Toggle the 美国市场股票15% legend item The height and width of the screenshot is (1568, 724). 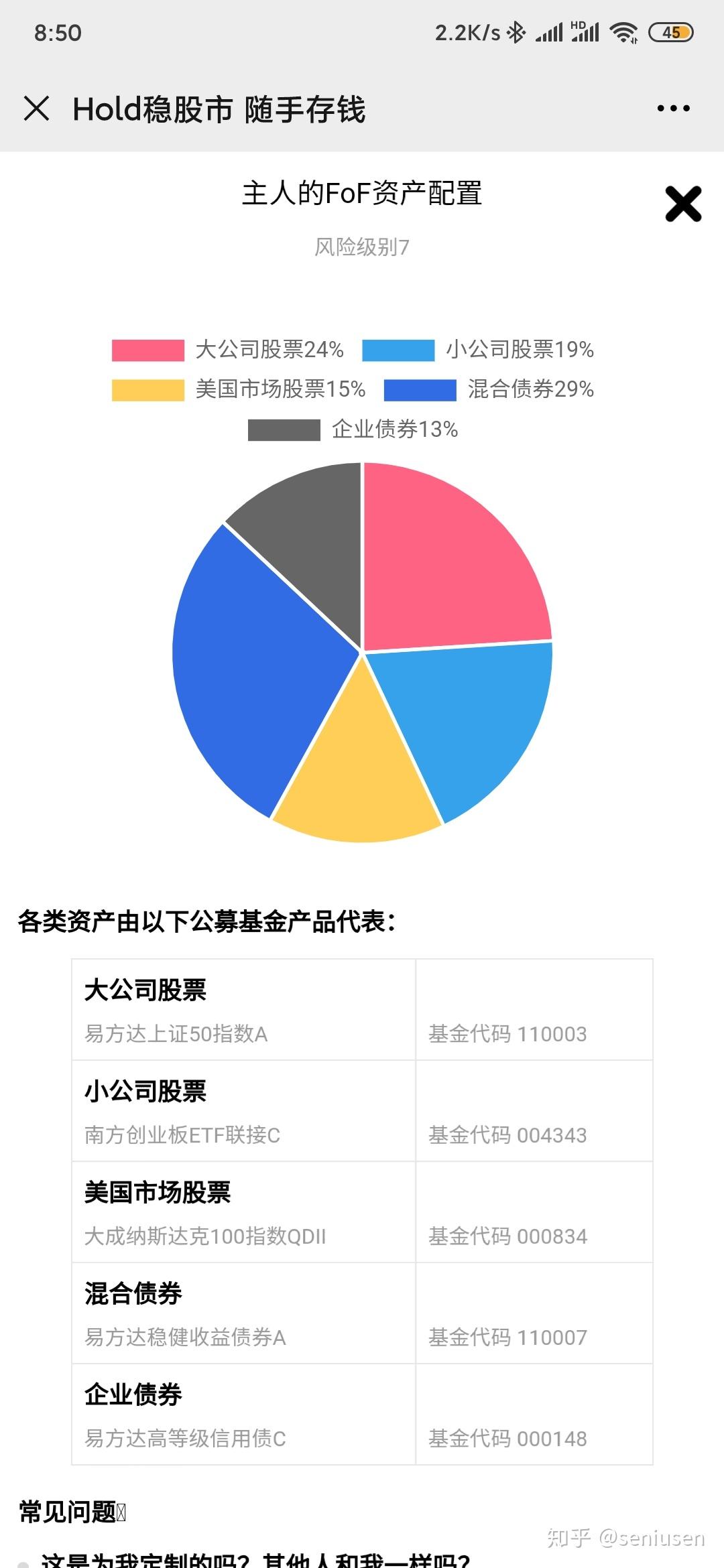[239, 389]
